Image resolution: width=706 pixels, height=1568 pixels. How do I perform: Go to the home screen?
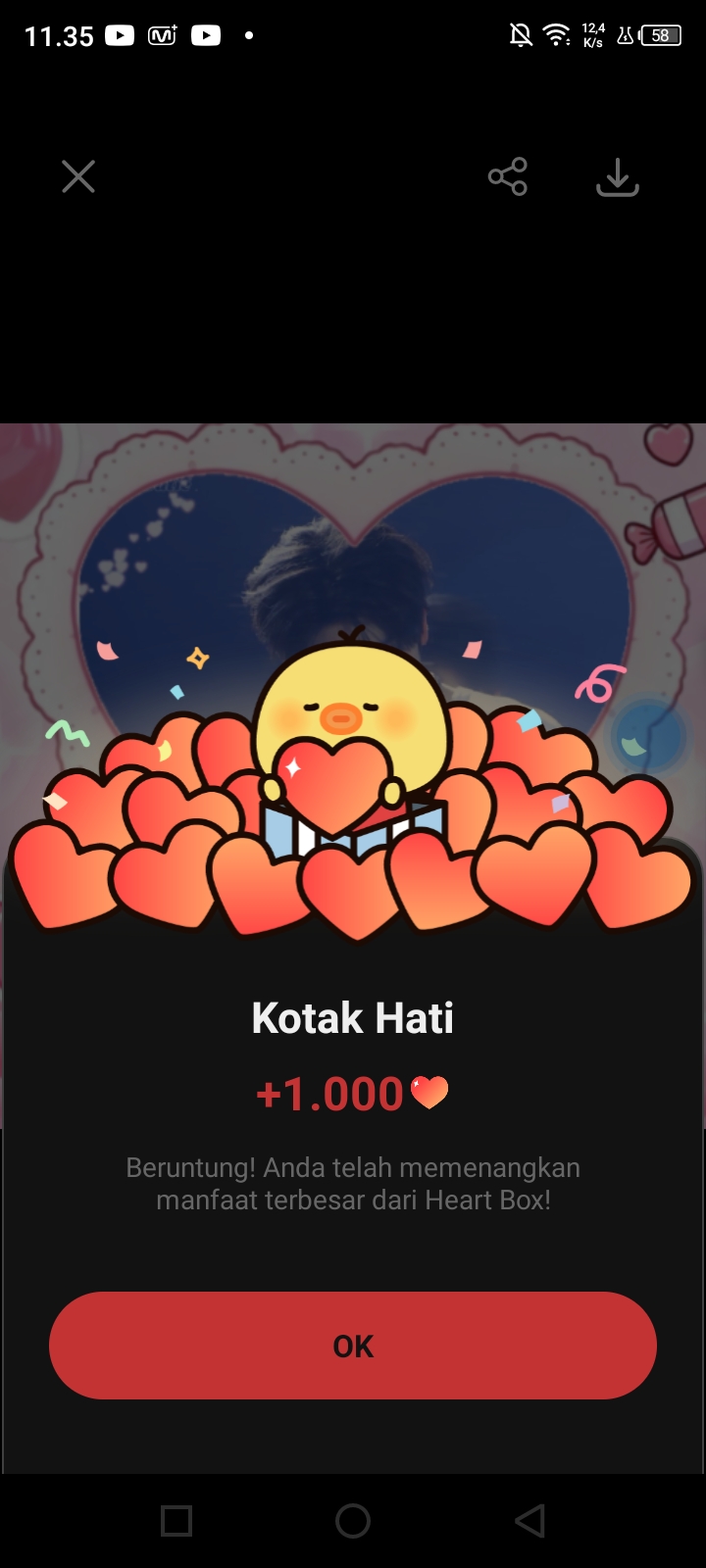pos(353,1521)
